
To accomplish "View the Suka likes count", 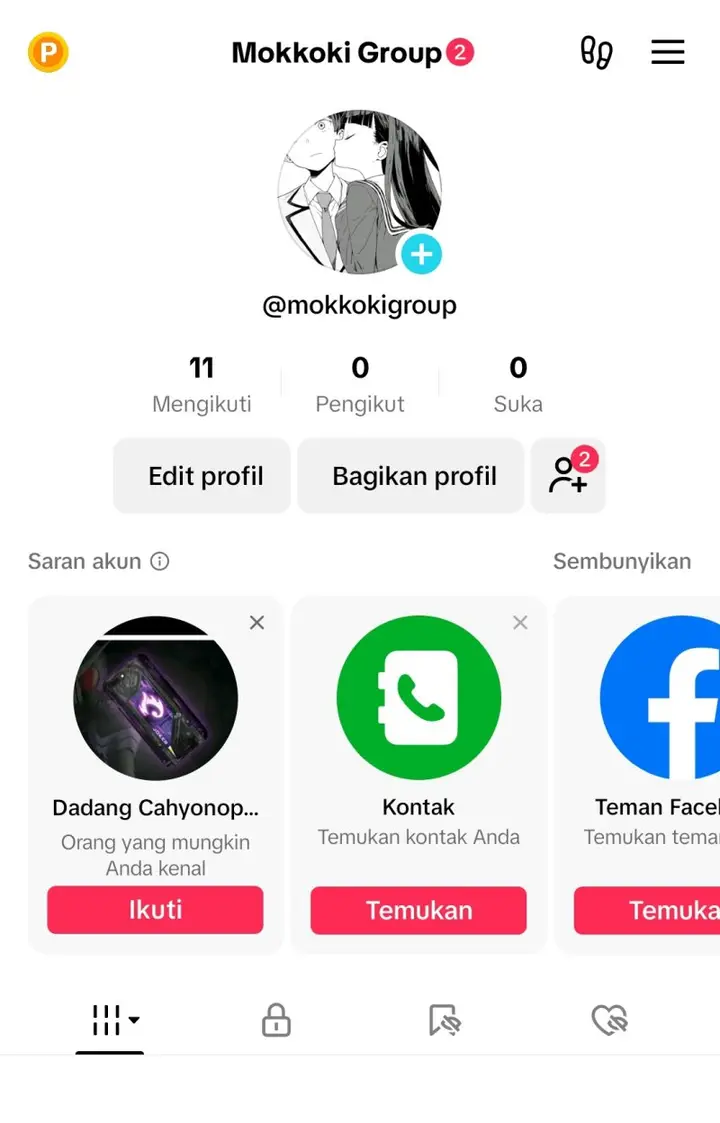I will tap(518, 384).
